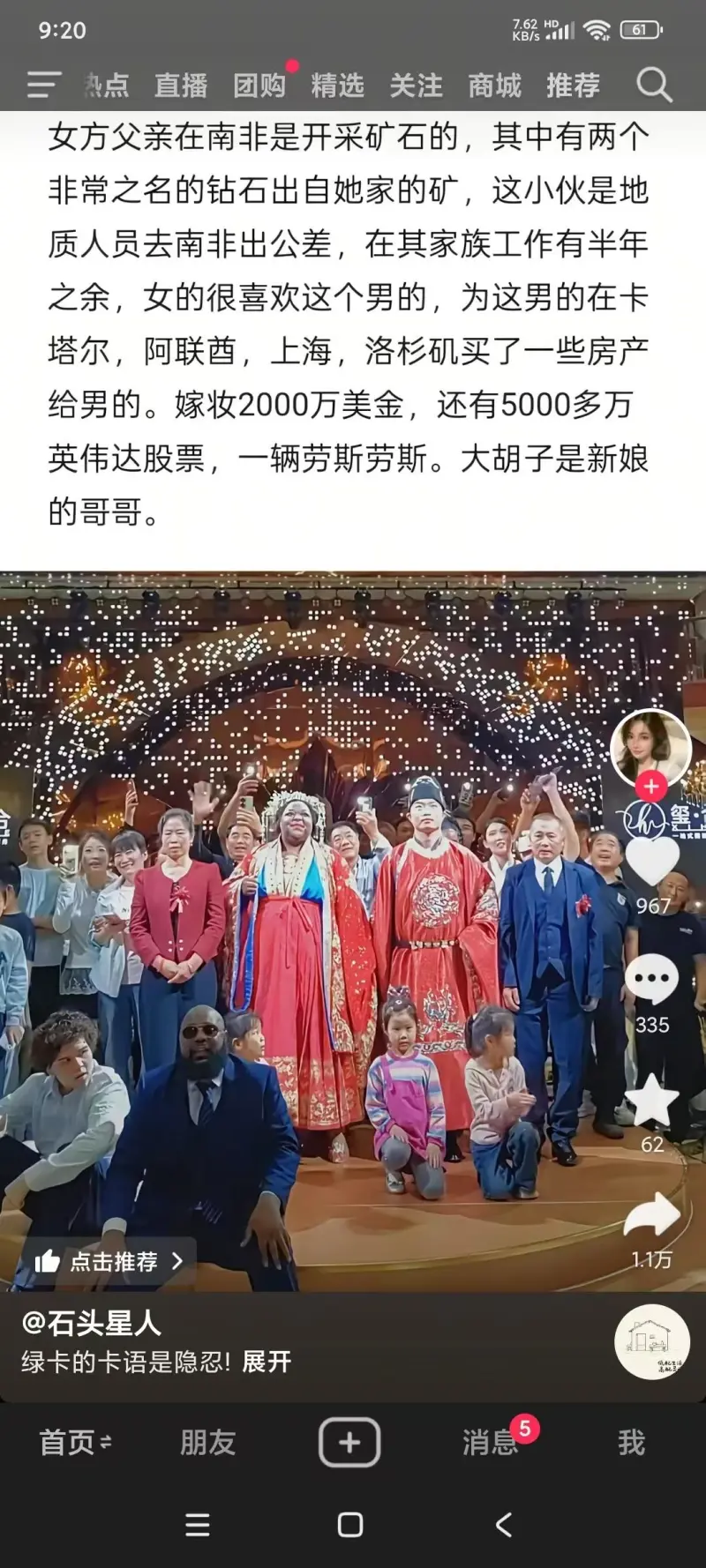Follow the creator with red plus
The width and height of the screenshot is (706, 1568).
pos(651,785)
